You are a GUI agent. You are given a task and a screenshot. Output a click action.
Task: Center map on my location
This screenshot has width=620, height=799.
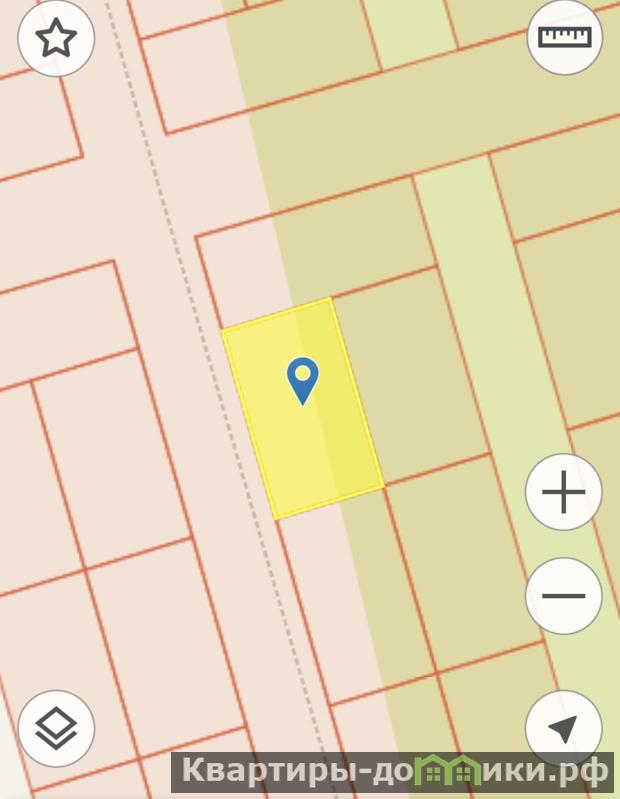(563, 728)
